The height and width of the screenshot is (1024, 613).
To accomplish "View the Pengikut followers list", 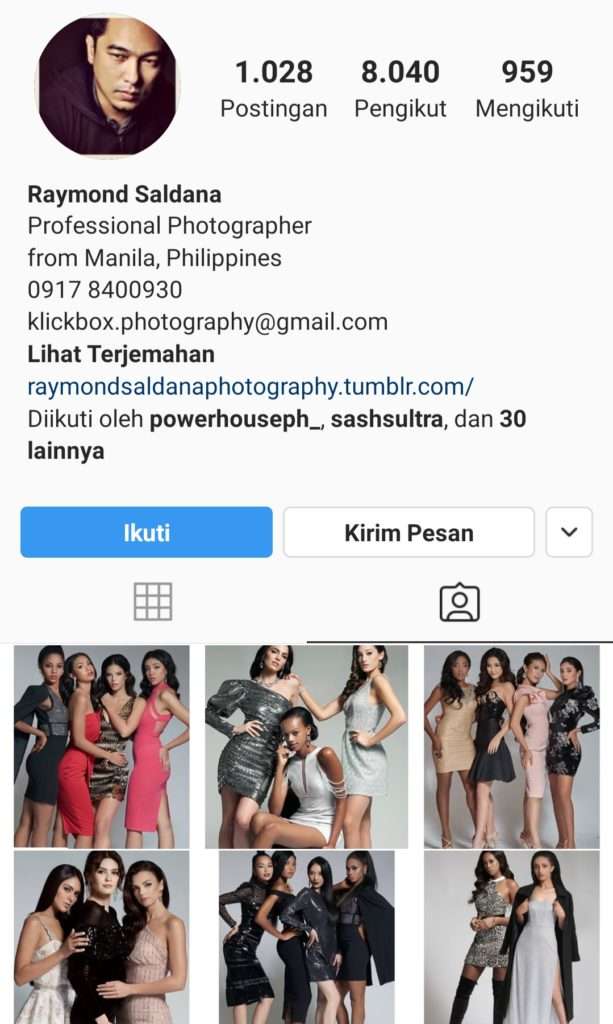I will click(400, 89).
